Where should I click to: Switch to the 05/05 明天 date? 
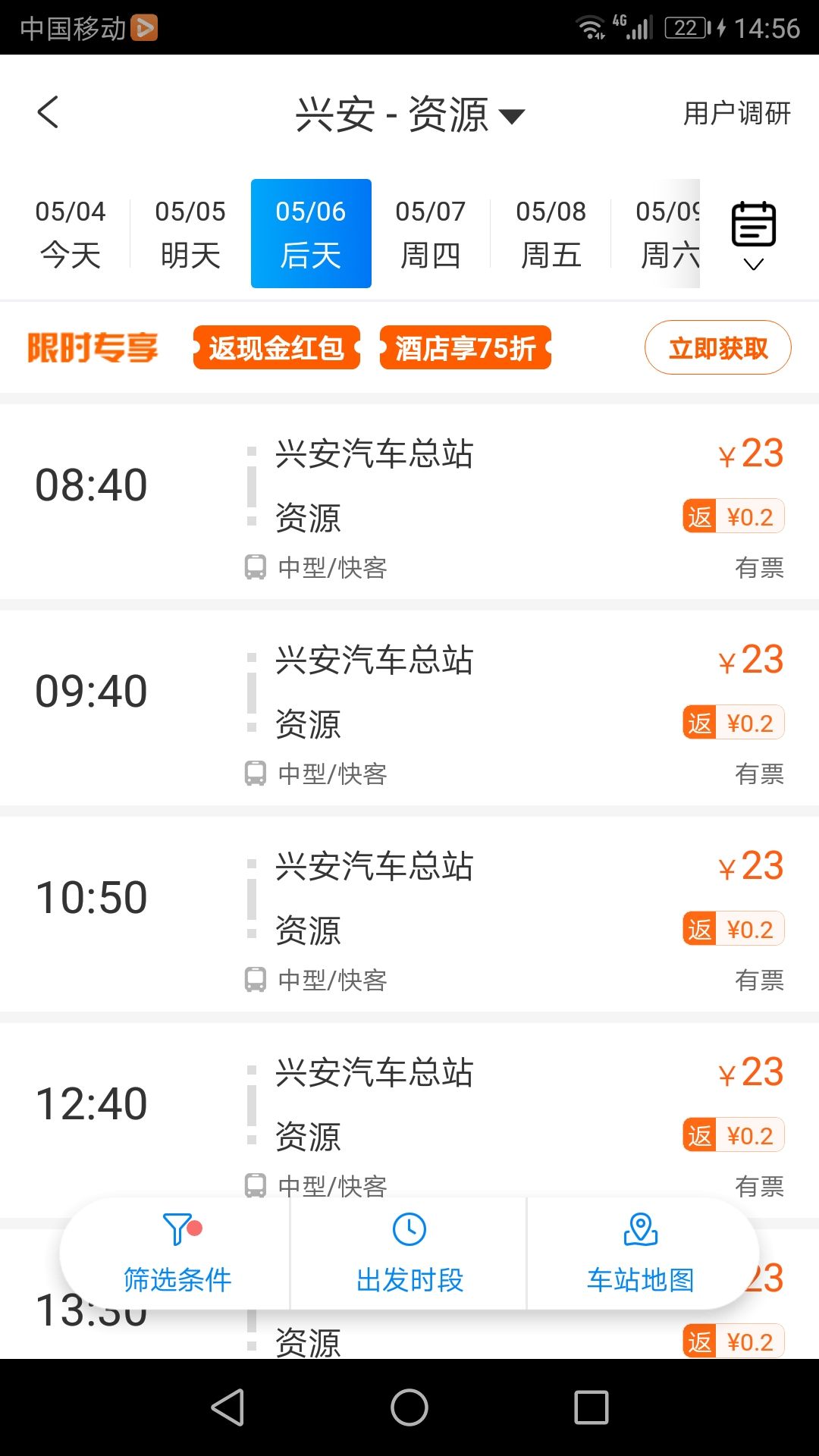pos(190,234)
